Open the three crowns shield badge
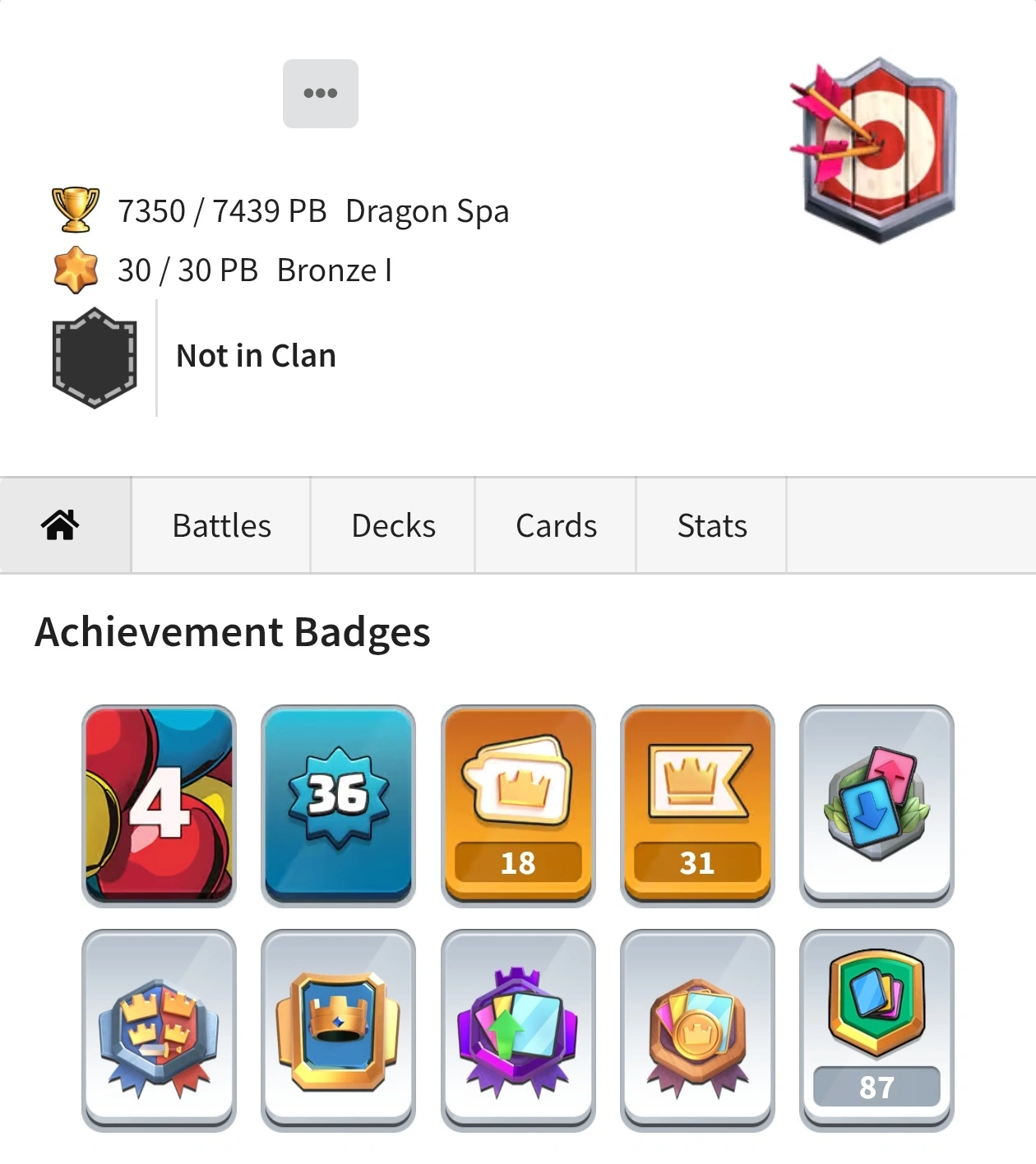 coord(160,1030)
